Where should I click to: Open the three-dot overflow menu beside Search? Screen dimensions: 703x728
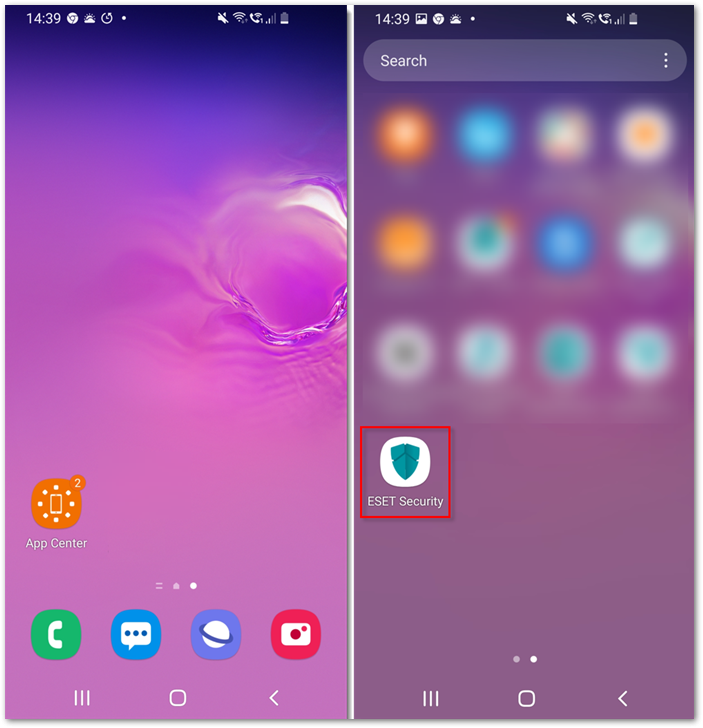pos(666,61)
